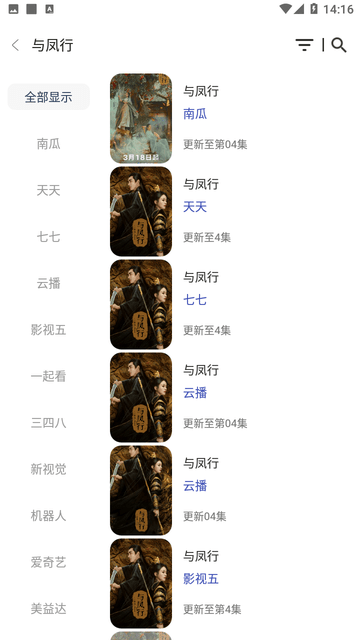
Task: Switch to the 爱奇艺 source
Action: pos(49,562)
